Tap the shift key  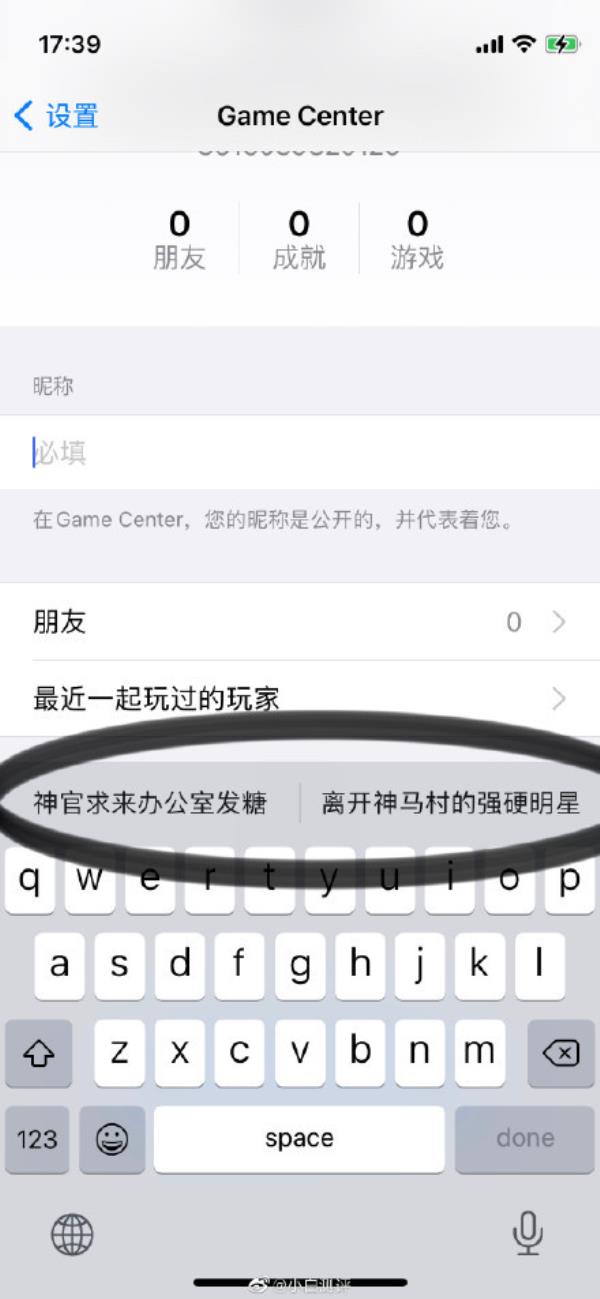click(x=39, y=1053)
